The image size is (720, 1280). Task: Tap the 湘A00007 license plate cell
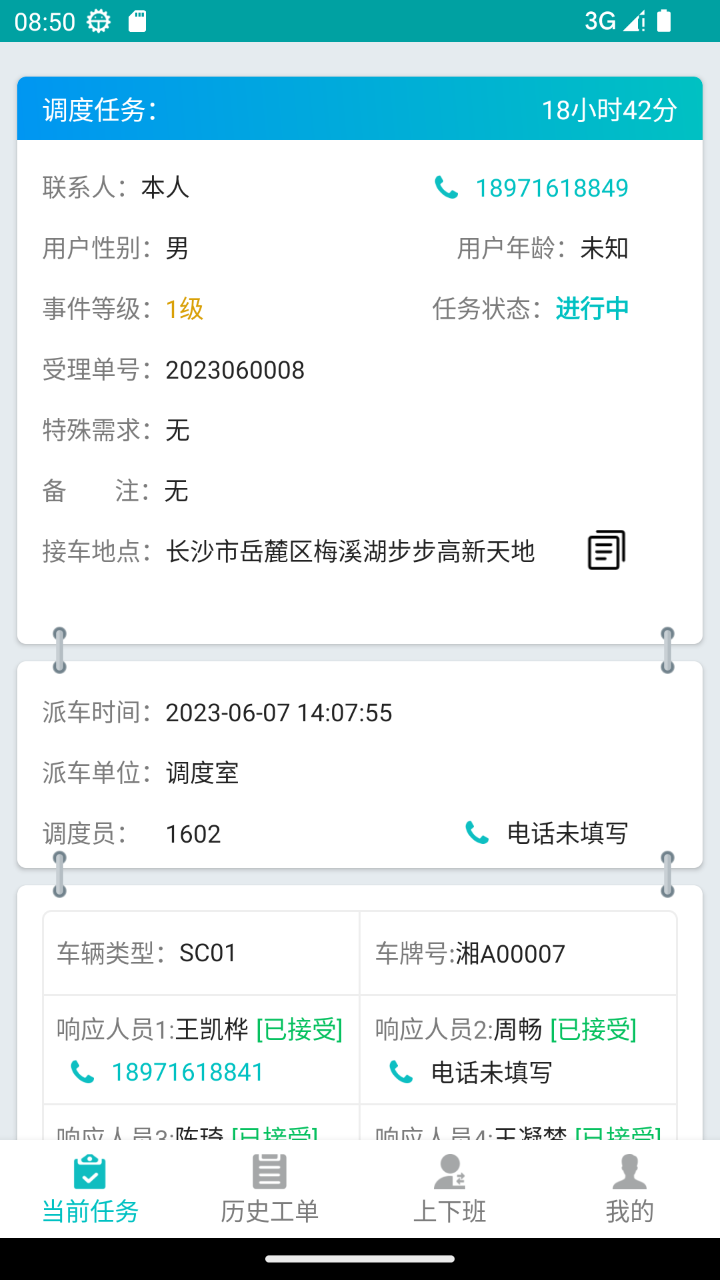[518, 952]
